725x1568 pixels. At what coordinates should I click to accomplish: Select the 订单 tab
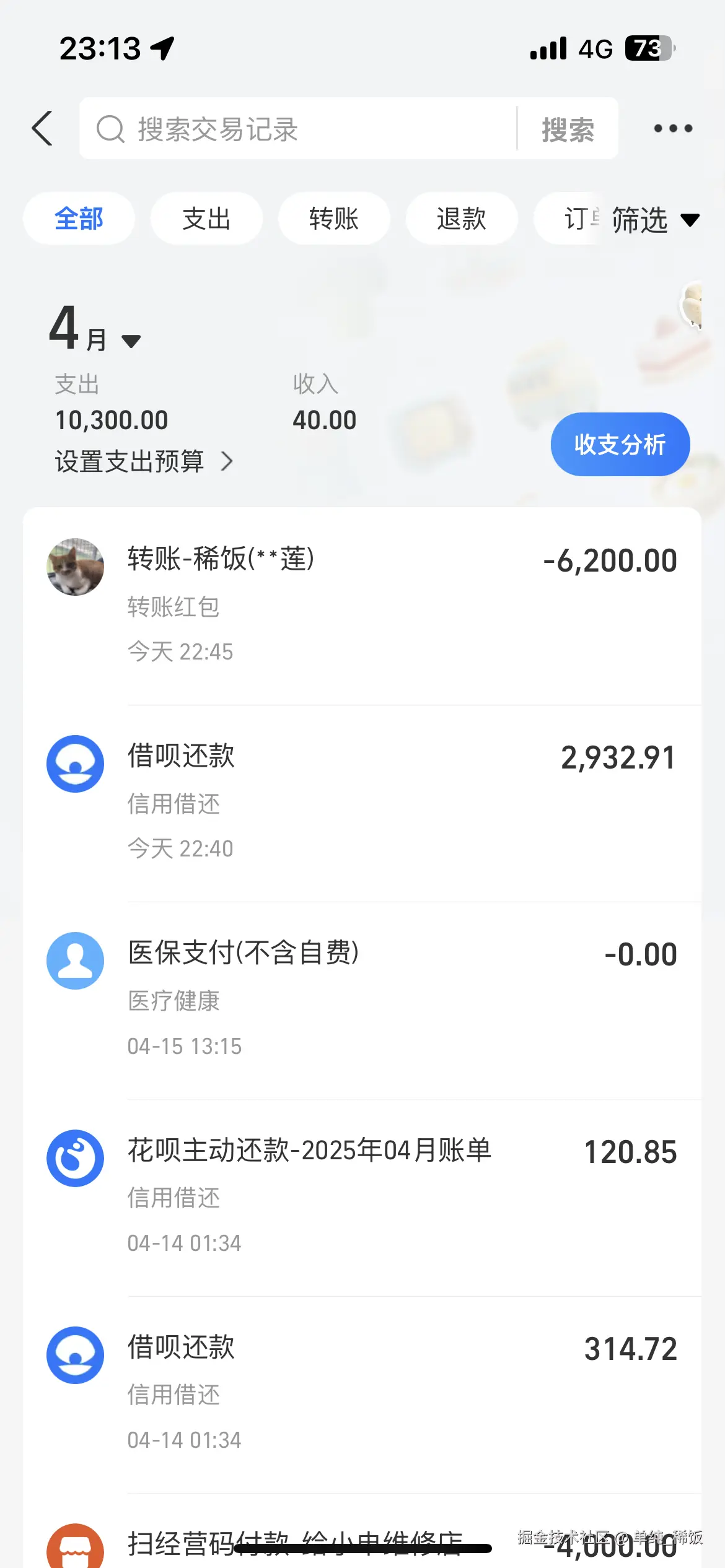click(x=579, y=218)
